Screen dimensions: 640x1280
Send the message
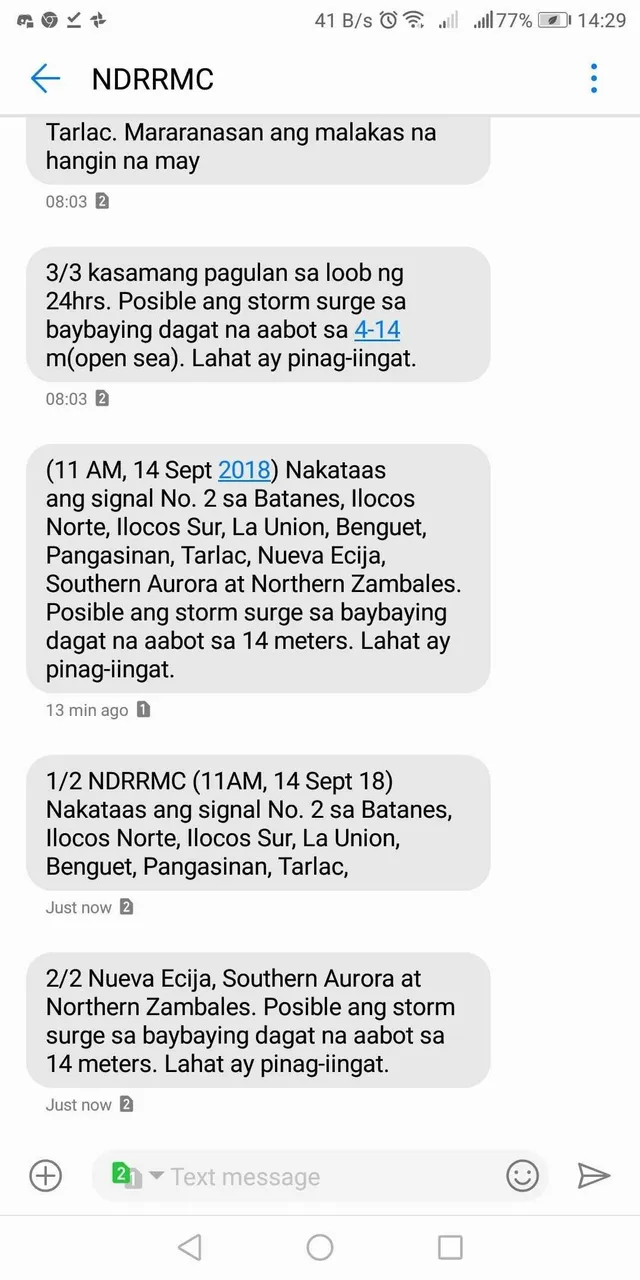(593, 1175)
